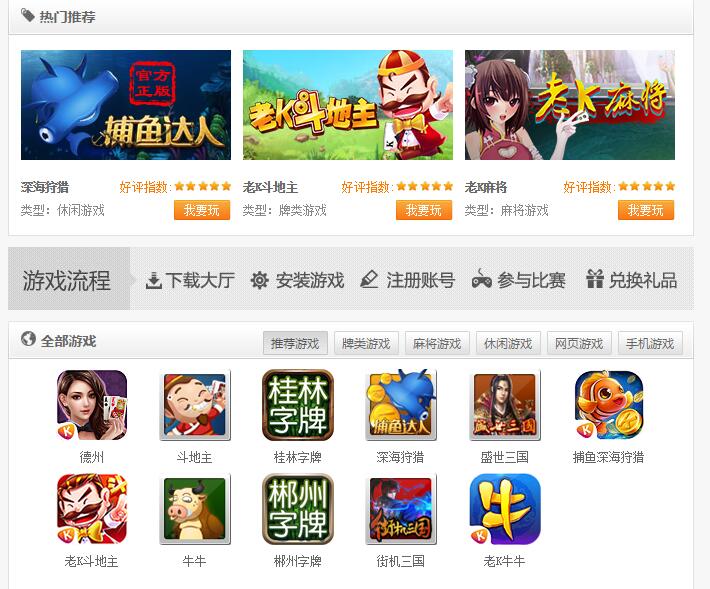Open 桂林字牌 game
710x589 pixels.
click(298, 405)
